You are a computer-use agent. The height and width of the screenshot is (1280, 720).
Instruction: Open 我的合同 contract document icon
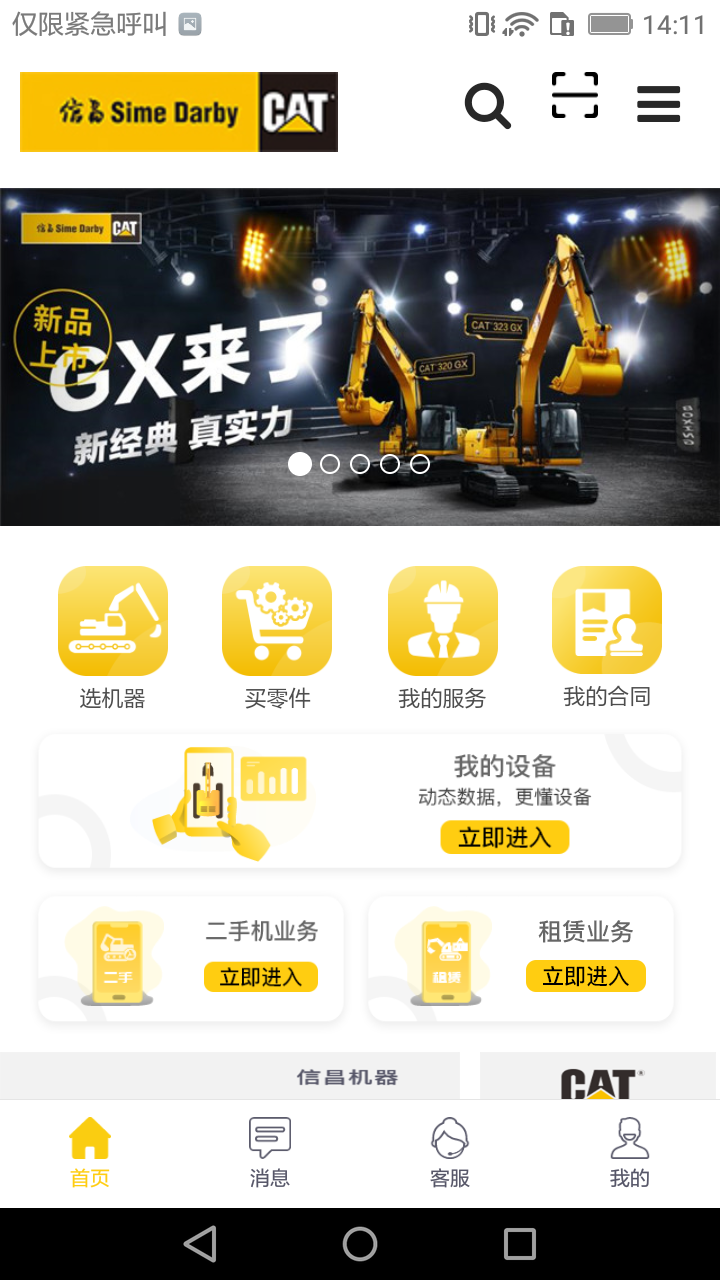point(607,620)
